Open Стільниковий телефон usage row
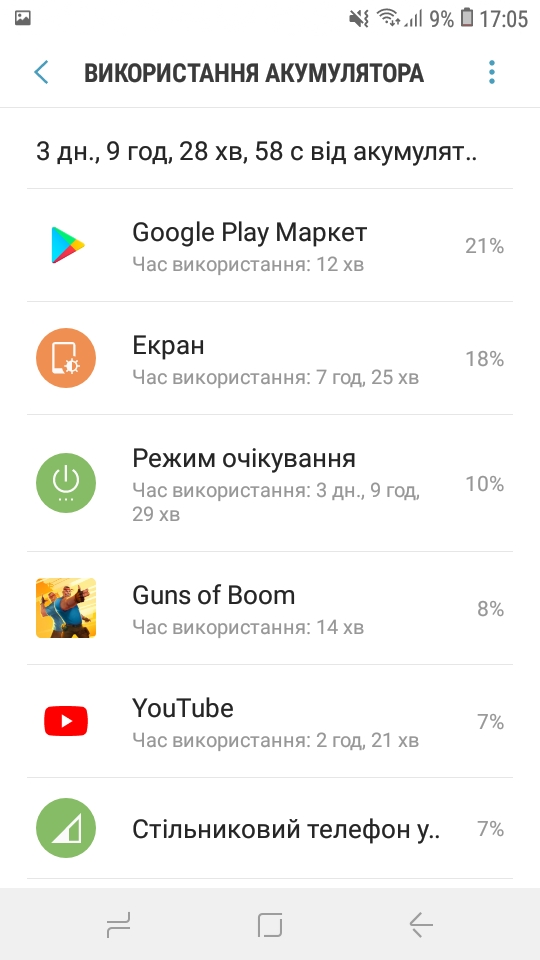The width and height of the screenshot is (540, 960). tap(270, 828)
